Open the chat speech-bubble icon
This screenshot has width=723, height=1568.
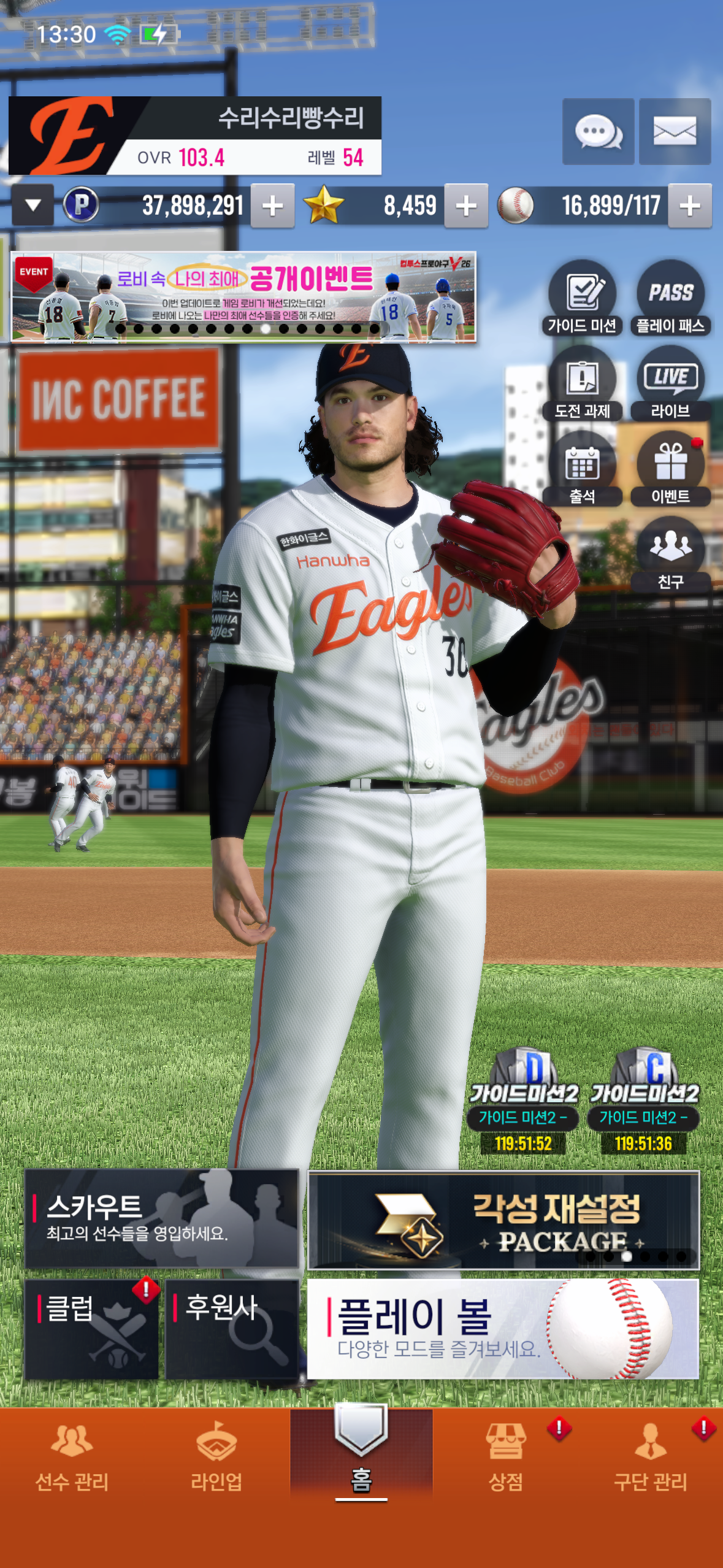point(598,131)
